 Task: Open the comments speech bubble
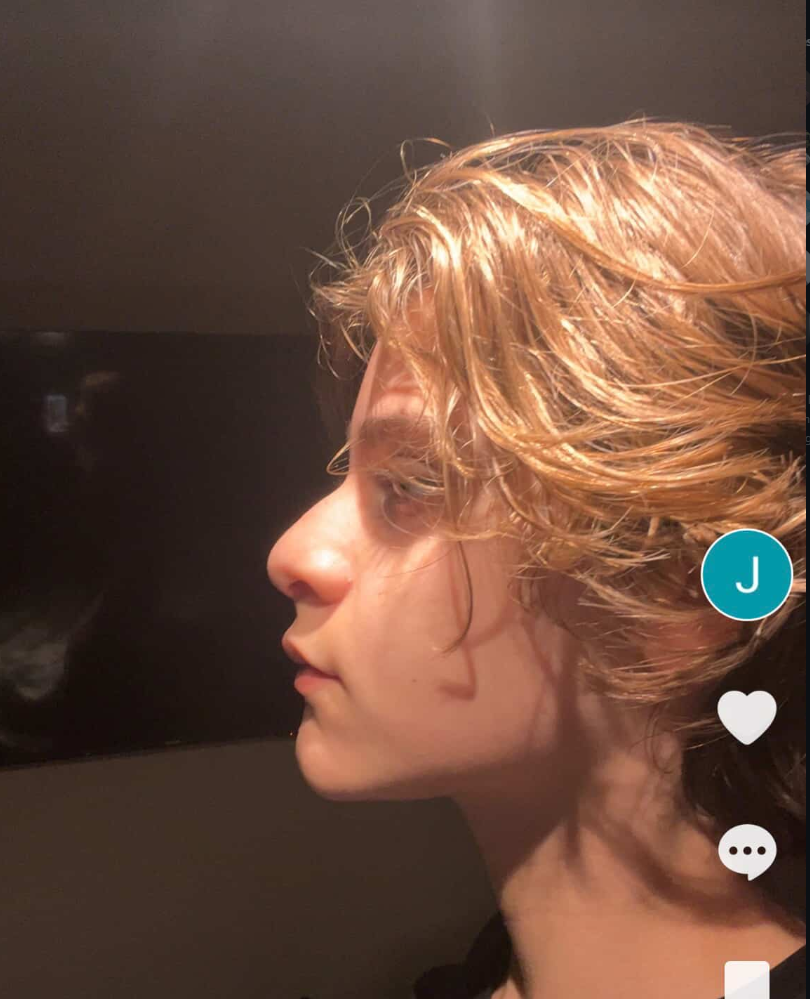pos(747,851)
